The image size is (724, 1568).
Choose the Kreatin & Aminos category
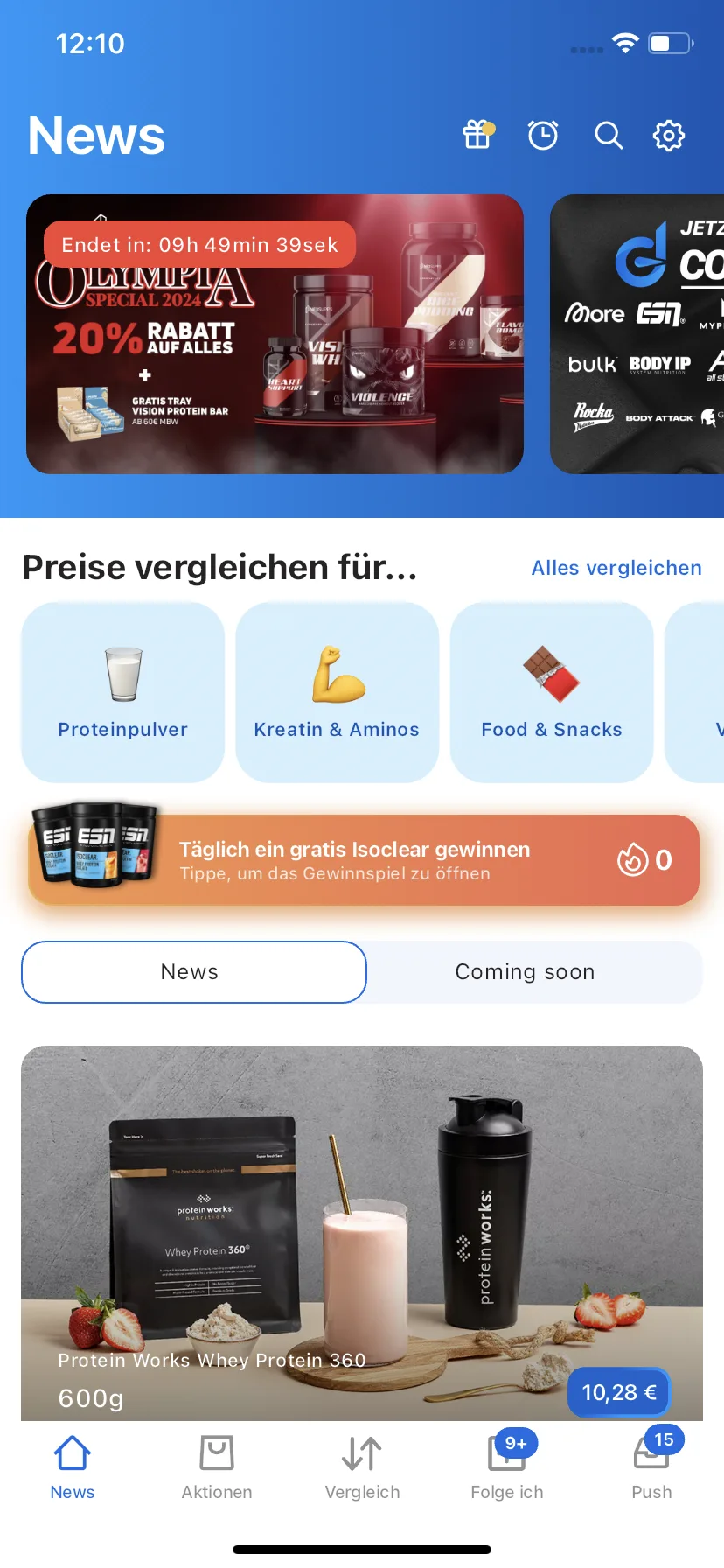click(337, 692)
